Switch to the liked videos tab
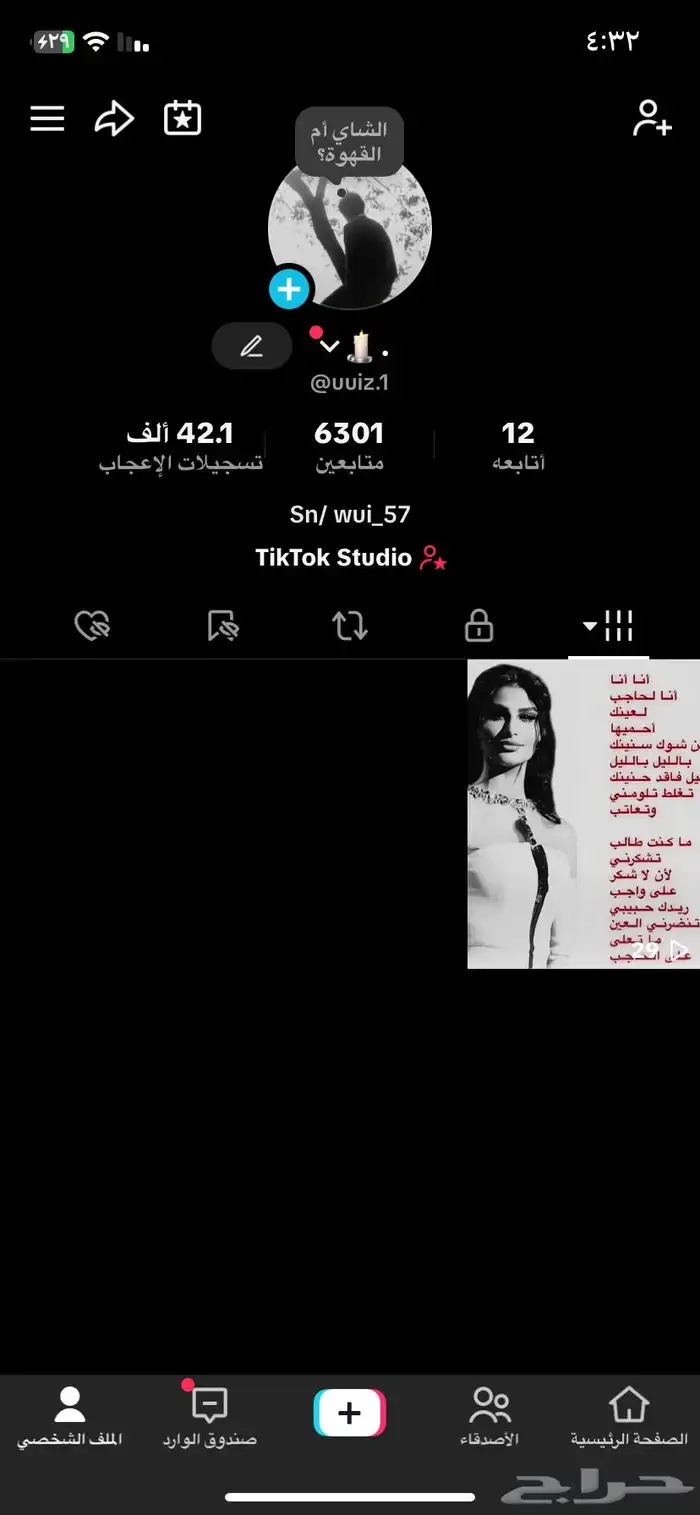Image resolution: width=700 pixels, height=1515 pixels. click(x=92, y=627)
